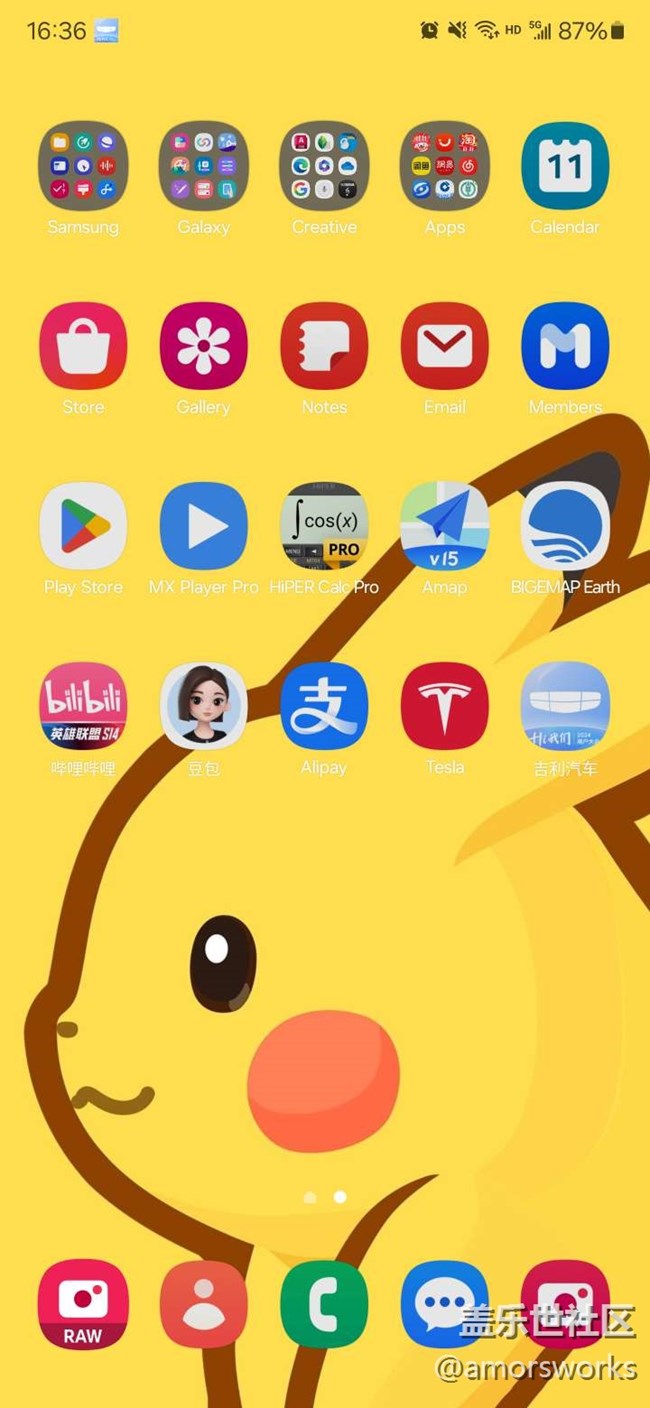650x1408 pixels.
Task: Launch the Gallery app
Action: (204, 346)
